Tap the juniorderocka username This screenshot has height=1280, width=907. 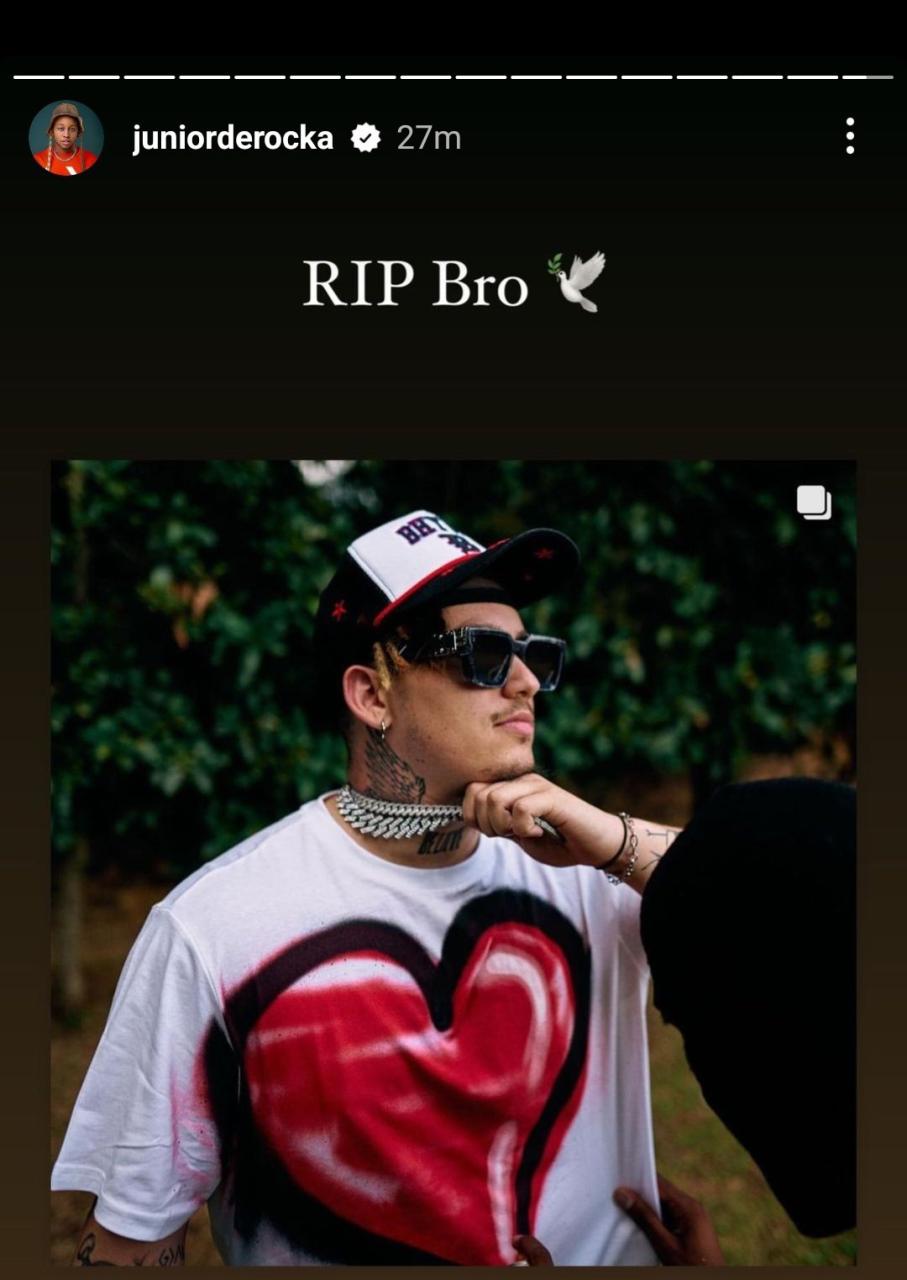(x=232, y=138)
